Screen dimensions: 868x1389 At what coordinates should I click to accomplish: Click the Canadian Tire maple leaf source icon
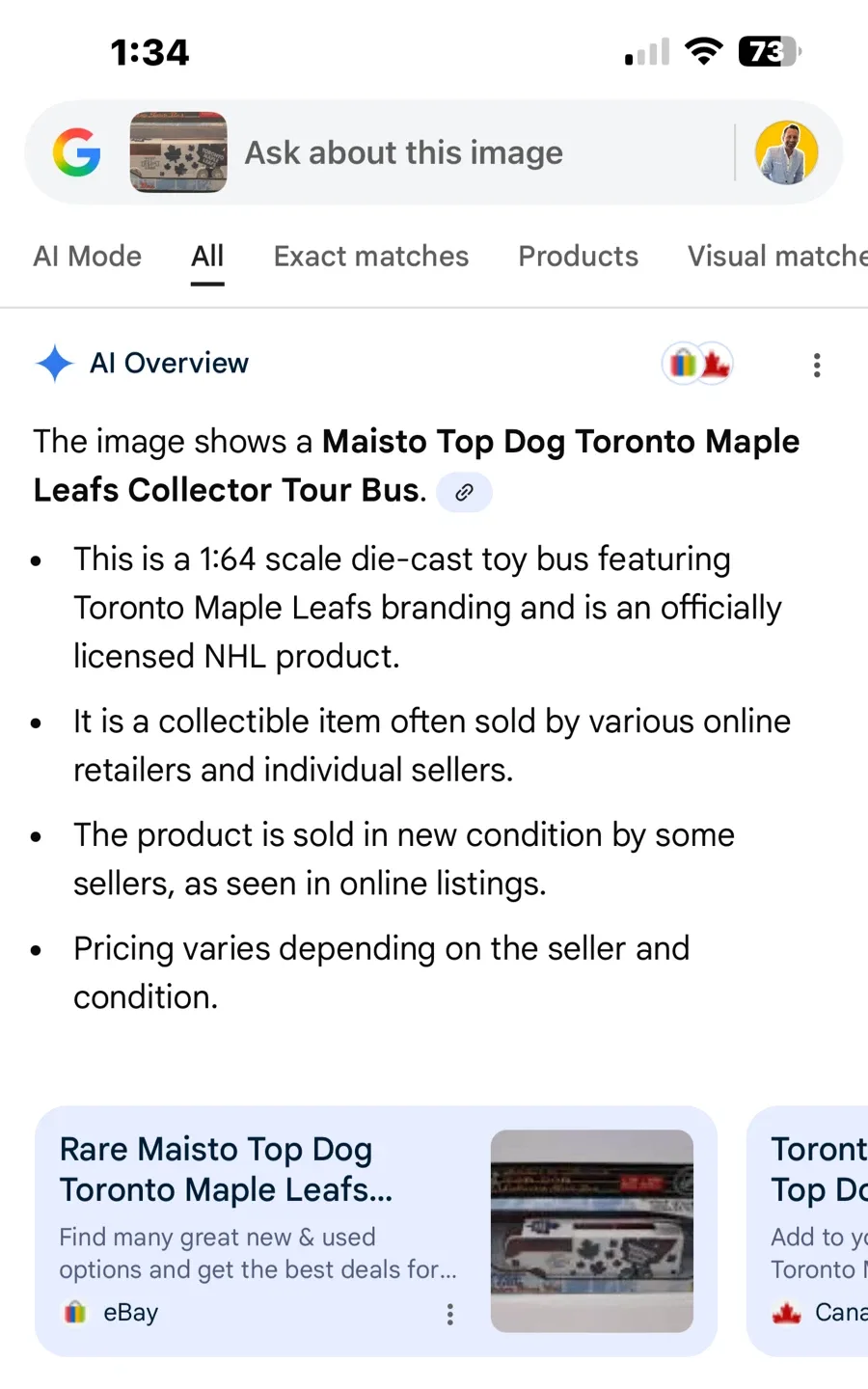coord(715,364)
